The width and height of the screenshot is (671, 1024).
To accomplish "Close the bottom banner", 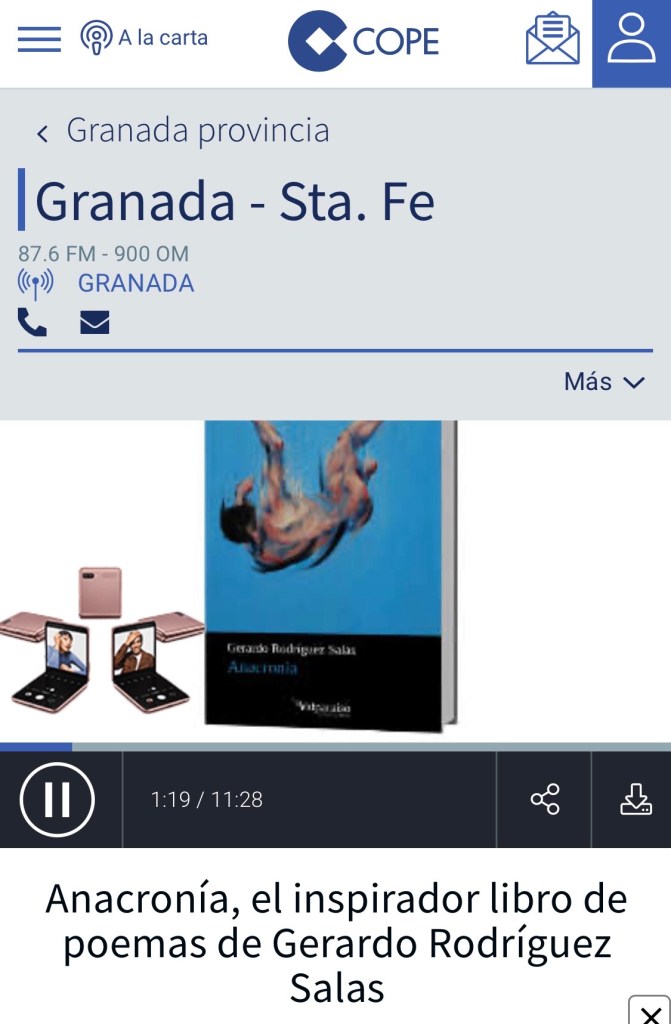I will (649, 1010).
